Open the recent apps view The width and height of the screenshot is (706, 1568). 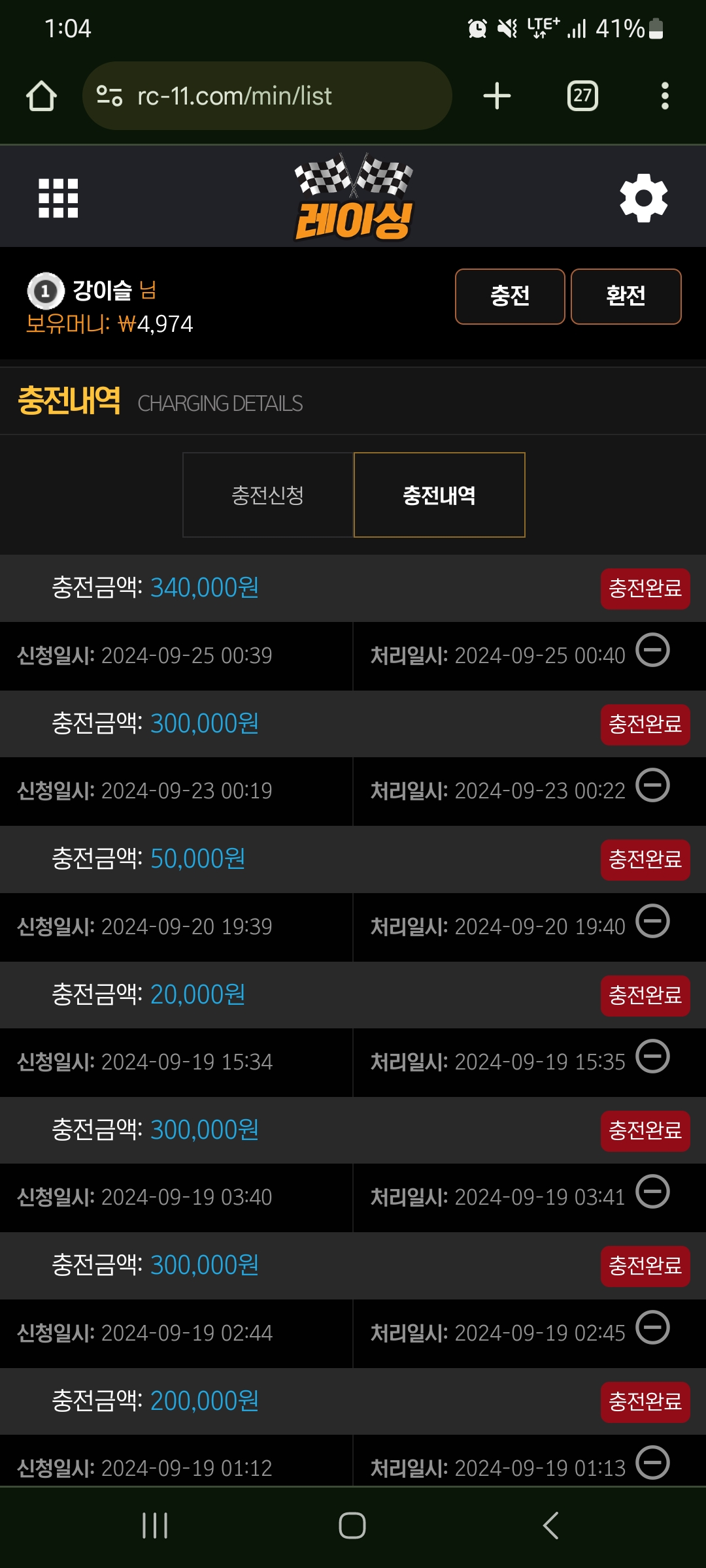[155, 1526]
